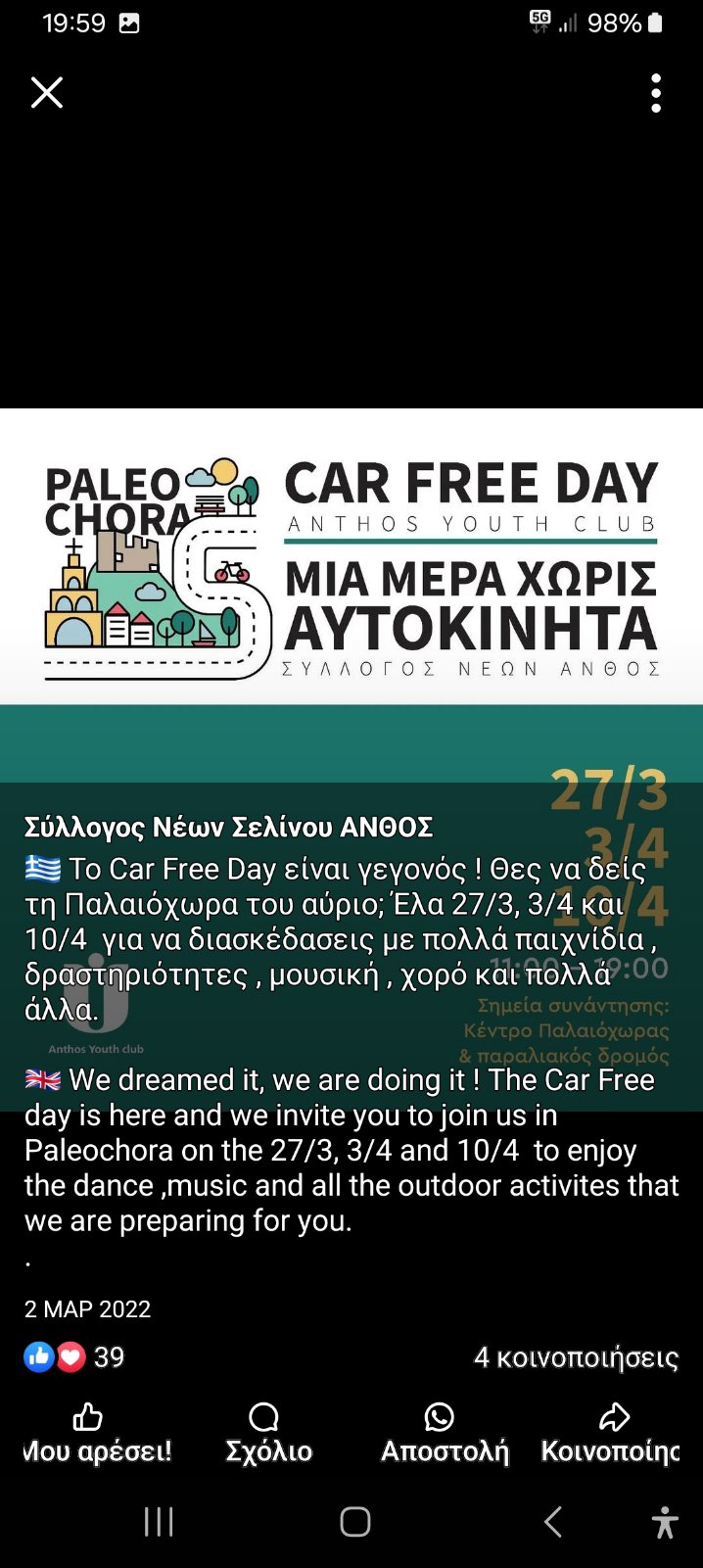The width and height of the screenshot is (703, 1568).
Task: Like the post with Μου αρέσει
Action: coord(95,1434)
